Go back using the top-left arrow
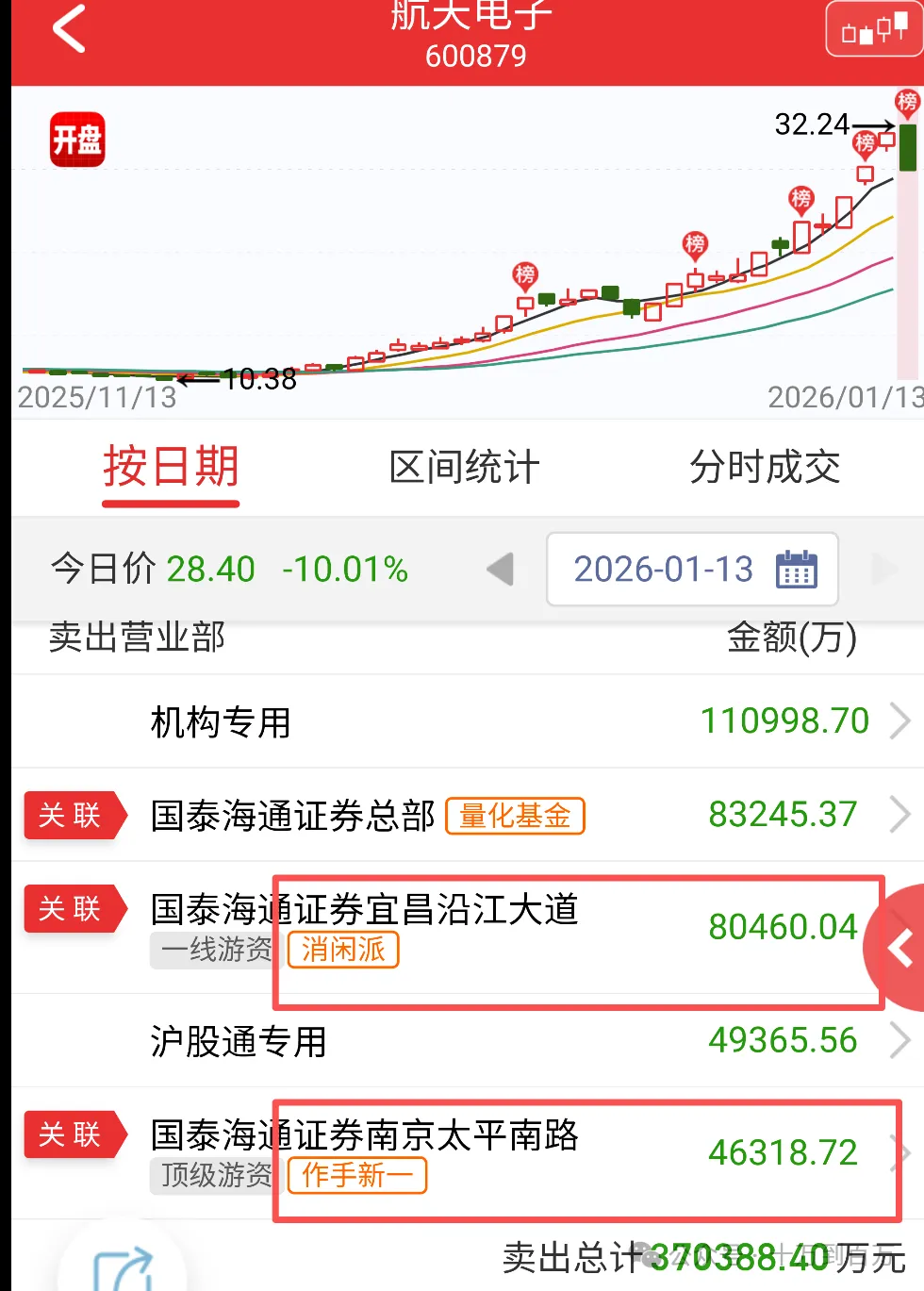This screenshot has width=924, height=1291. point(69,29)
